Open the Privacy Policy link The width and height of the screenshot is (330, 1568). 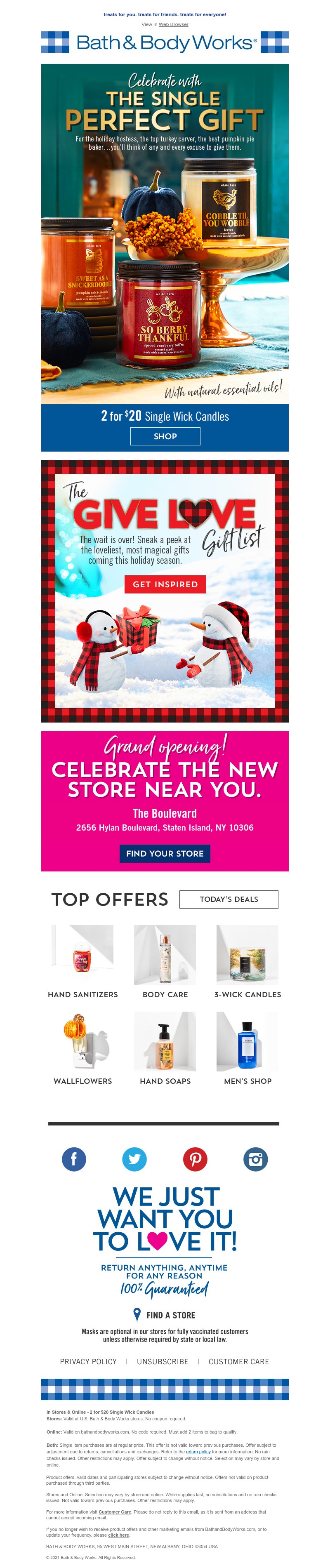88,1361
